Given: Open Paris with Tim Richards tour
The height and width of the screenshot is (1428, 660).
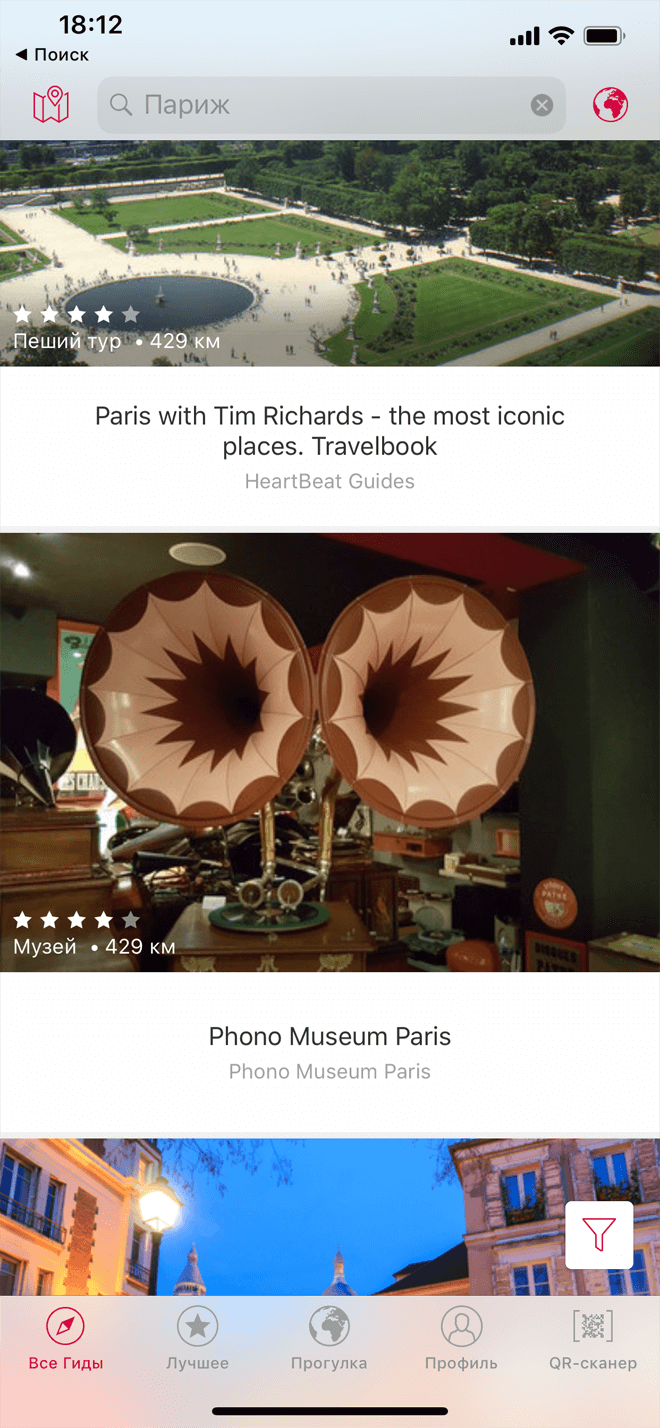Looking at the screenshot, I should 330,431.
